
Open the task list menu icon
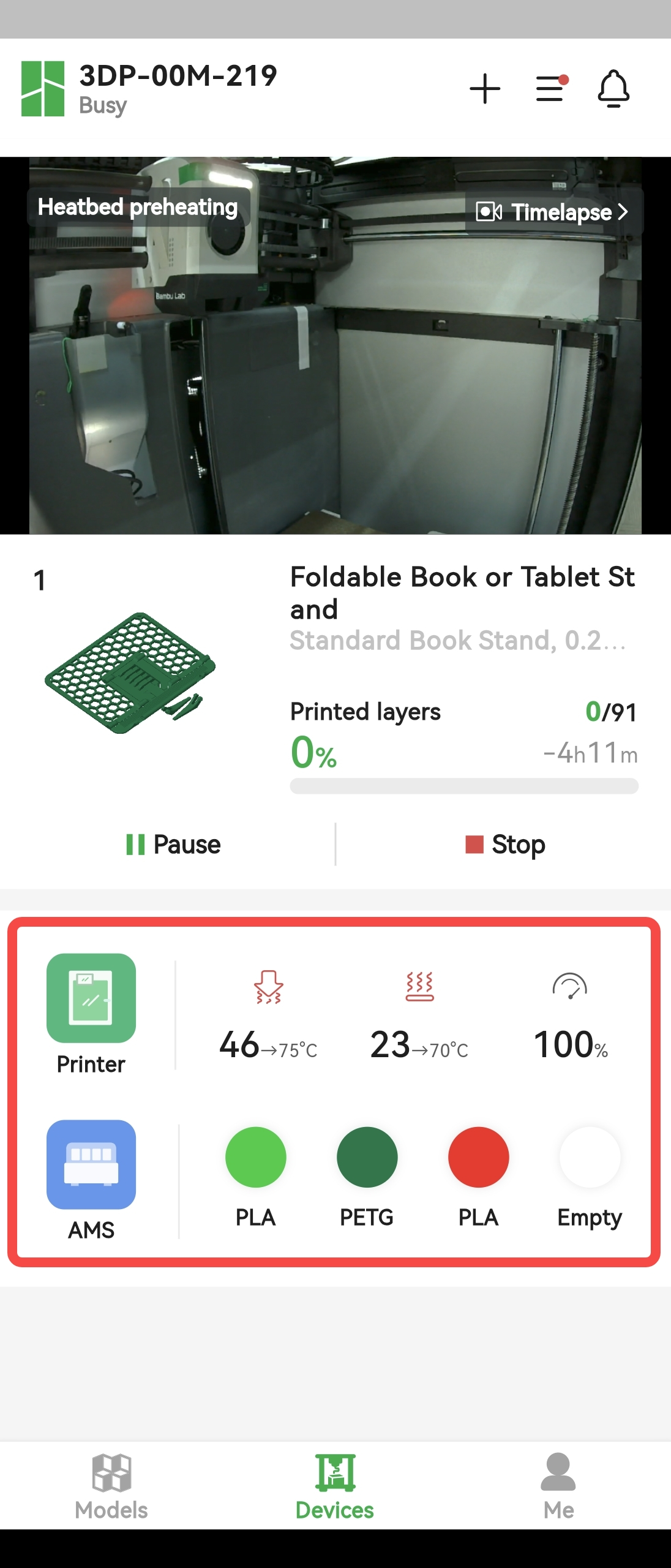tap(551, 89)
